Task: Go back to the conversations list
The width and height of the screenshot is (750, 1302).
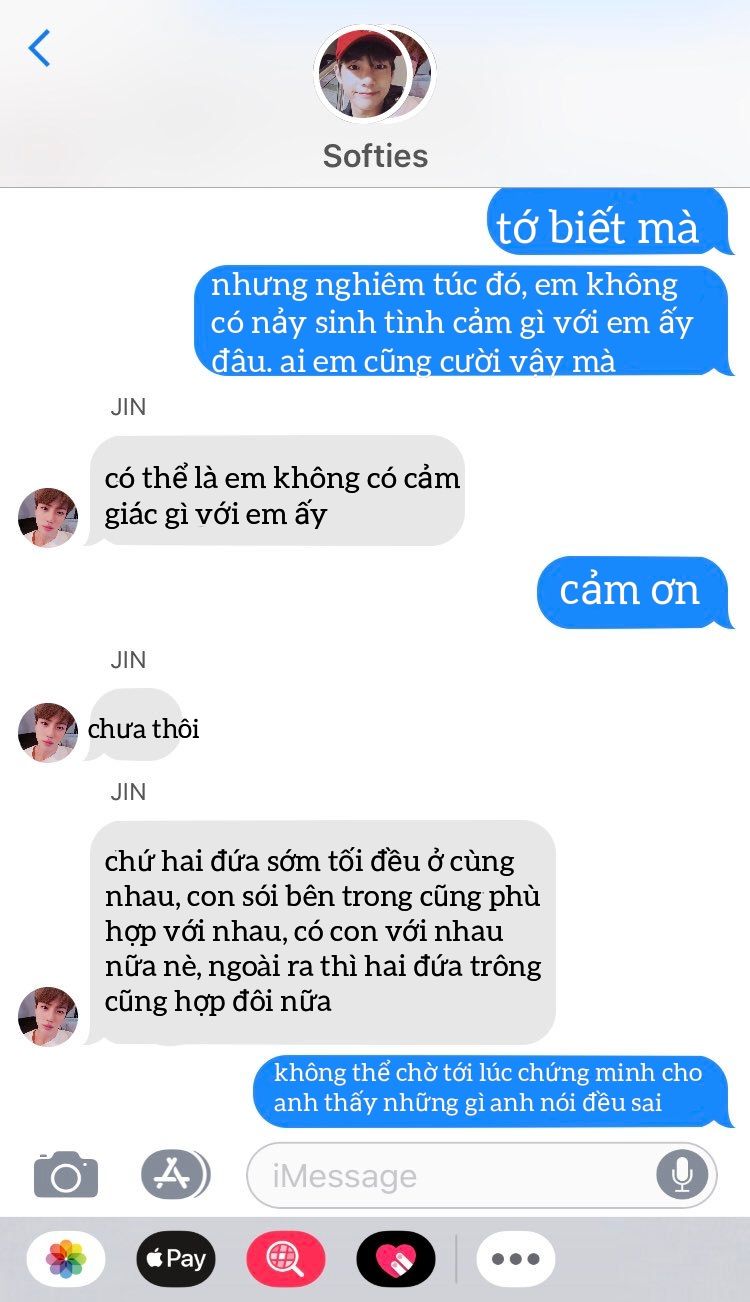Action: point(39,48)
